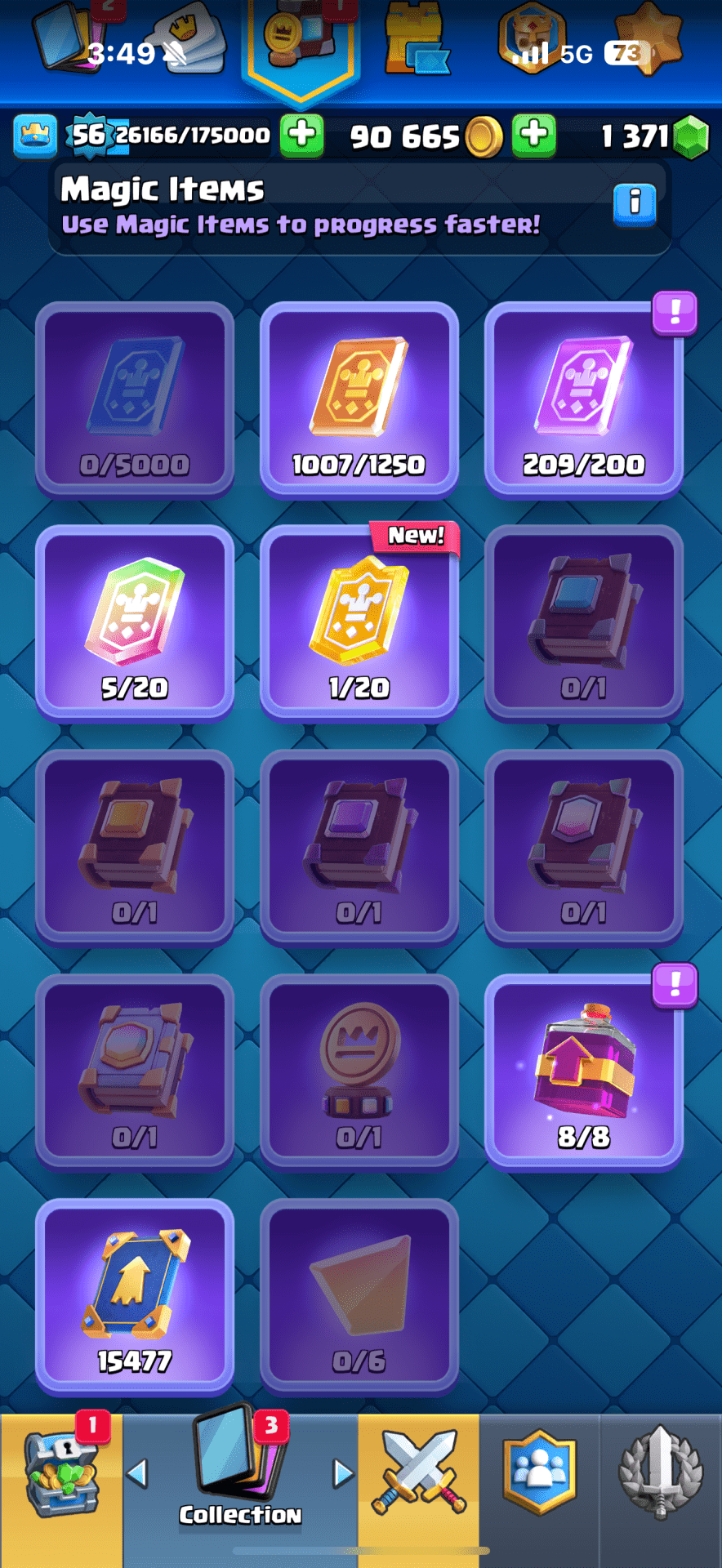Add more gold with the plus button
This screenshot has width=722, height=1568.
point(534,135)
